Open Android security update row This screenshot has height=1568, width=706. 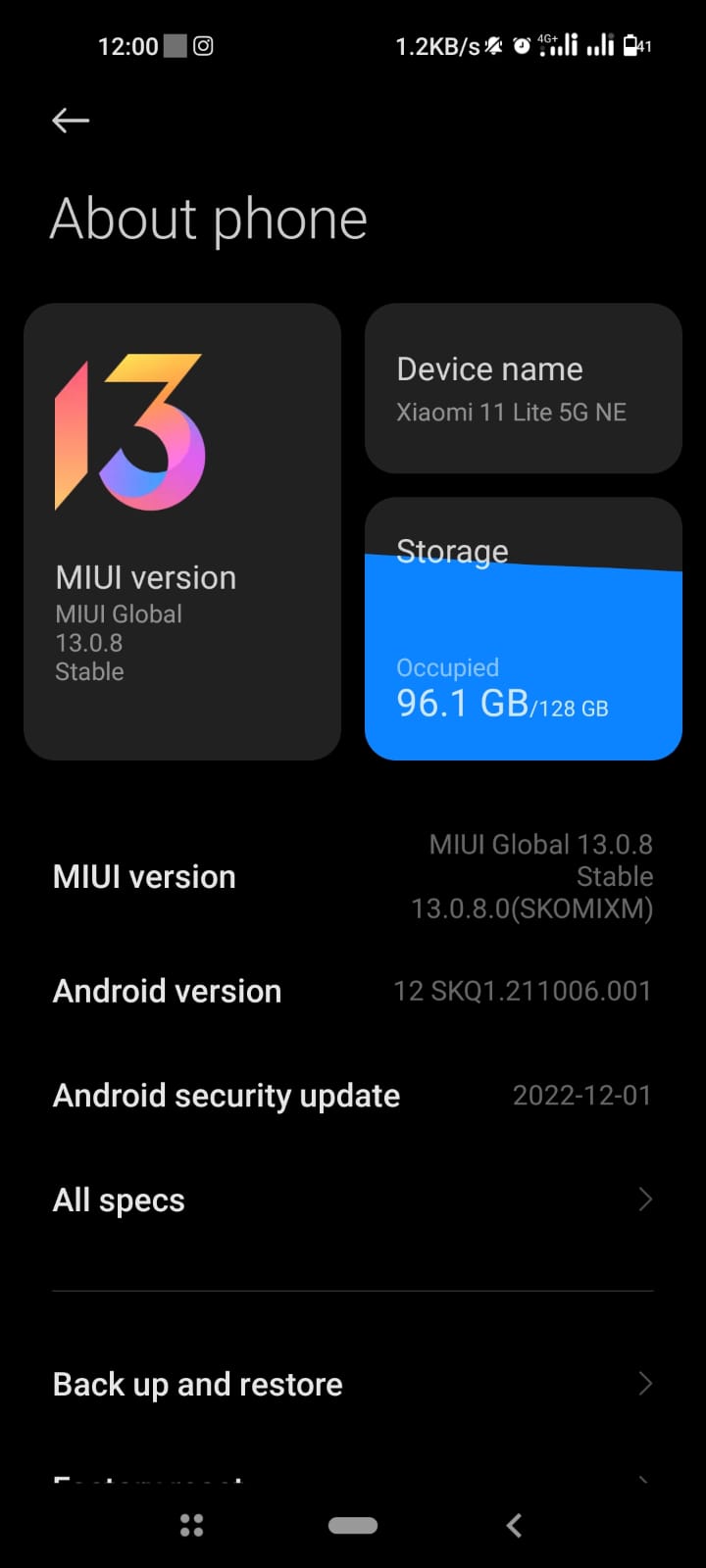tap(353, 1095)
